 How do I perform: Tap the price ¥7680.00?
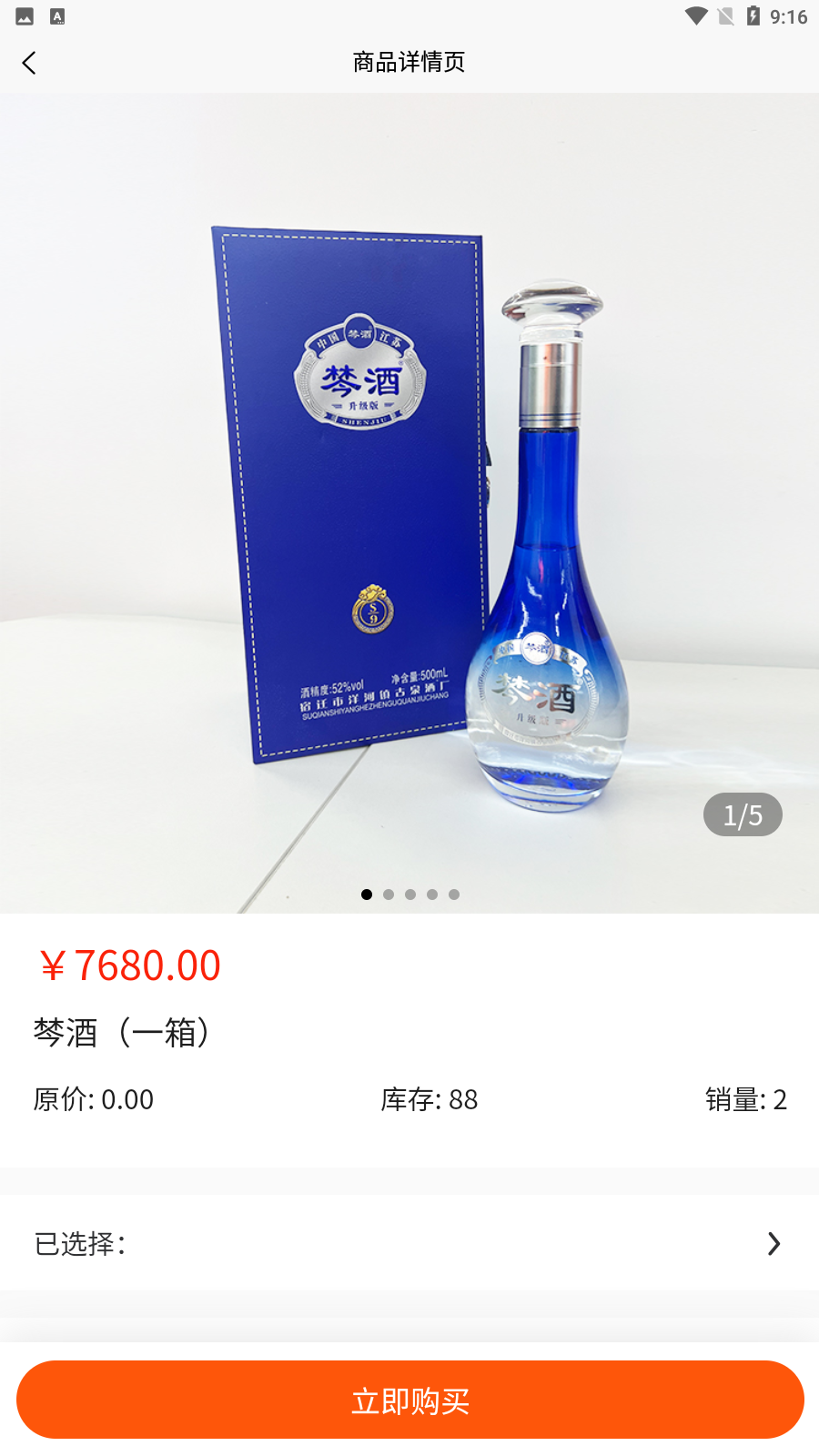click(130, 966)
